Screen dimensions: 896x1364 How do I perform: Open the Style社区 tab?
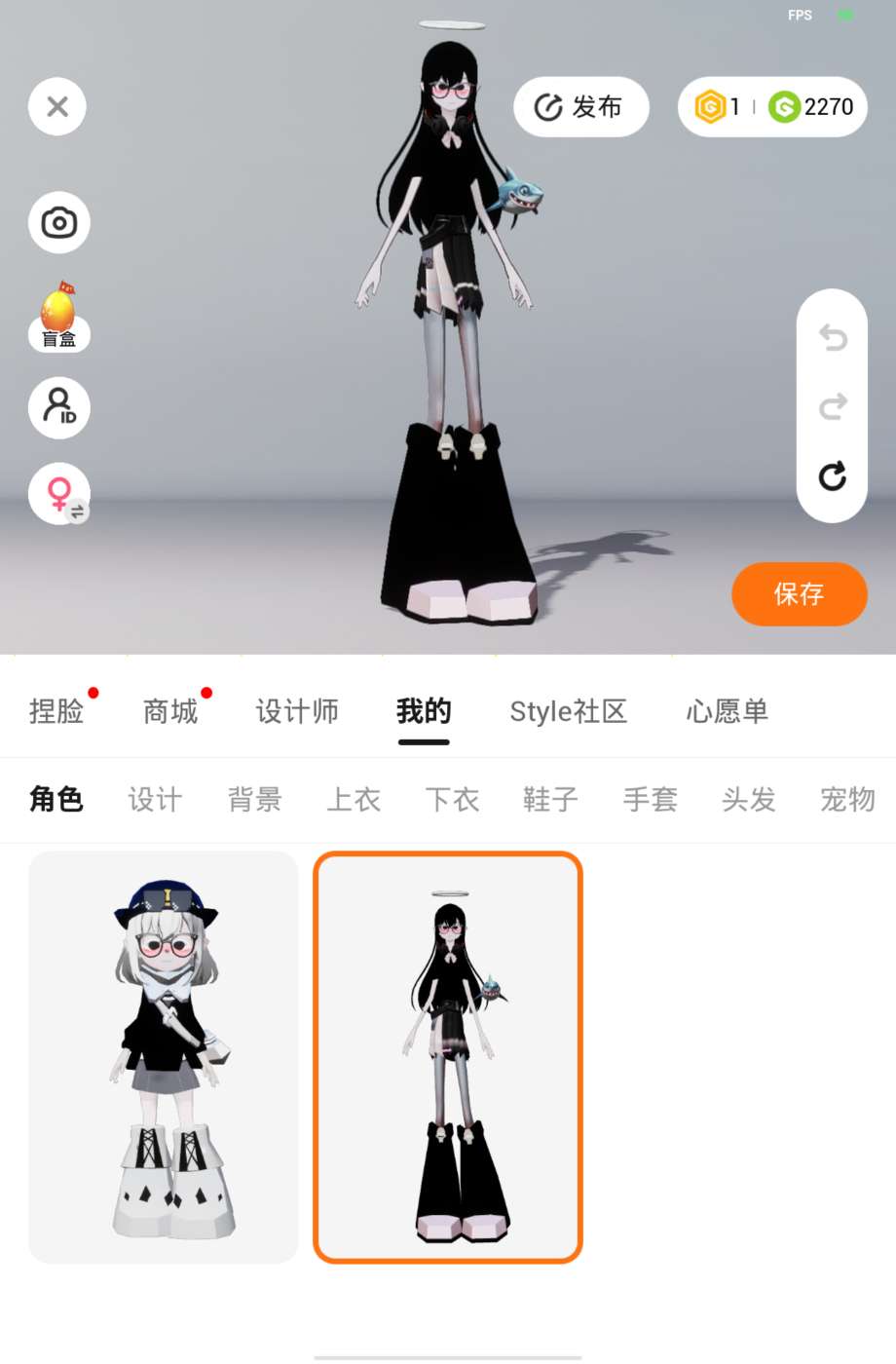coord(568,711)
